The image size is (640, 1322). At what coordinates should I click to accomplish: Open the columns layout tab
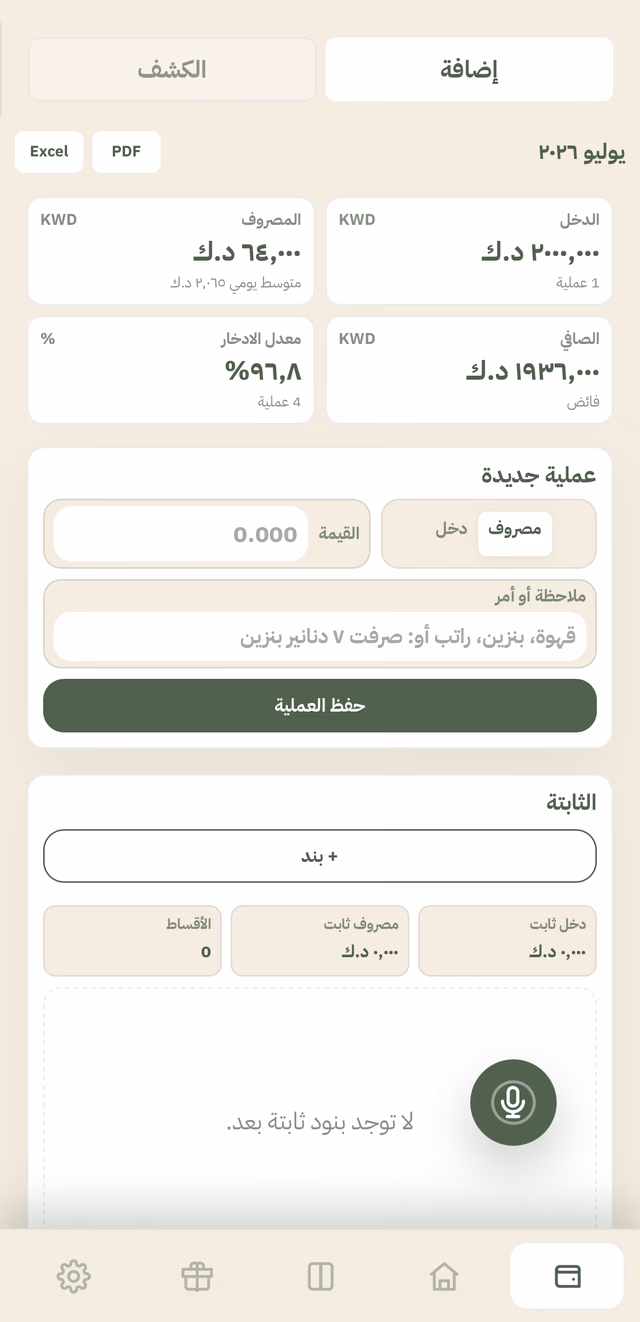click(x=320, y=1276)
